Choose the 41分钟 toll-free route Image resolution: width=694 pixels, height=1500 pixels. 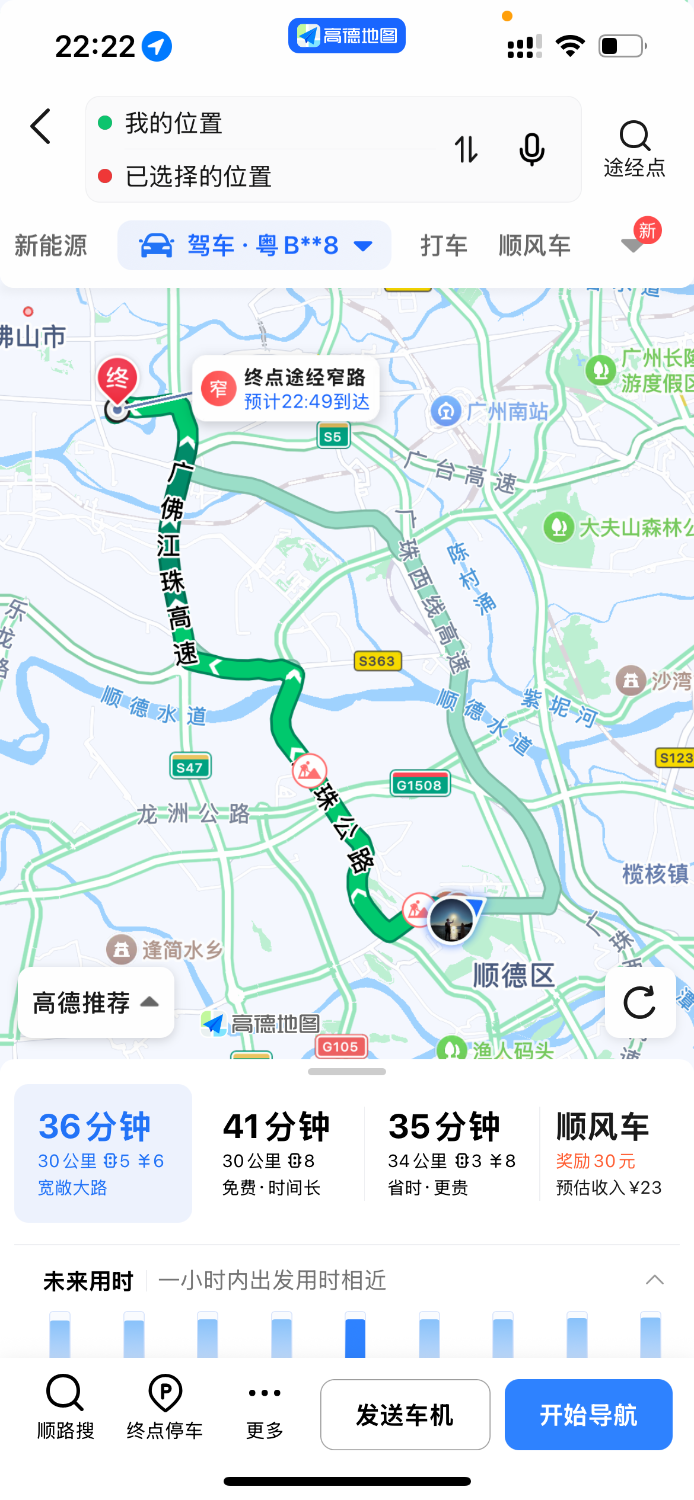pos(276,1153)
